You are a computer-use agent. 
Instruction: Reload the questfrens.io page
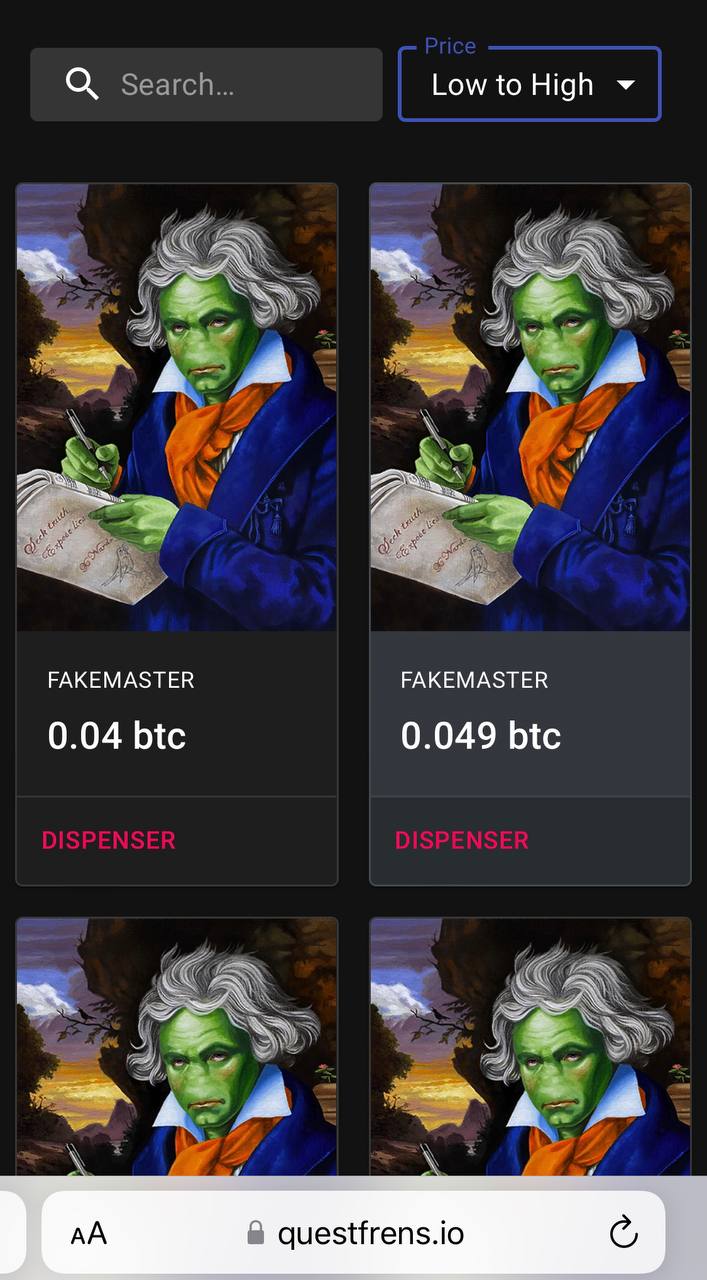point(623,1233)
